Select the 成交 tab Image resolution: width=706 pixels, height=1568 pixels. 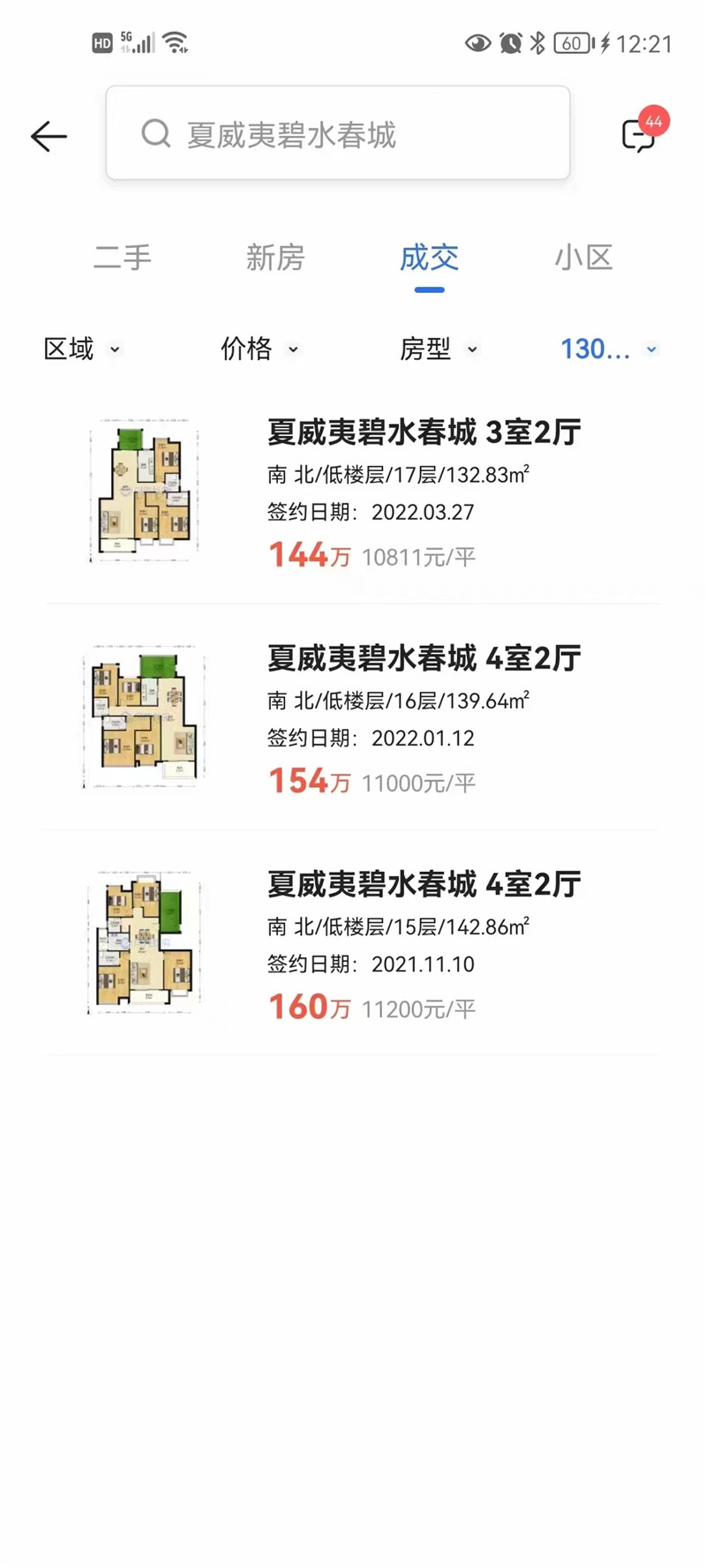point(429,258)
